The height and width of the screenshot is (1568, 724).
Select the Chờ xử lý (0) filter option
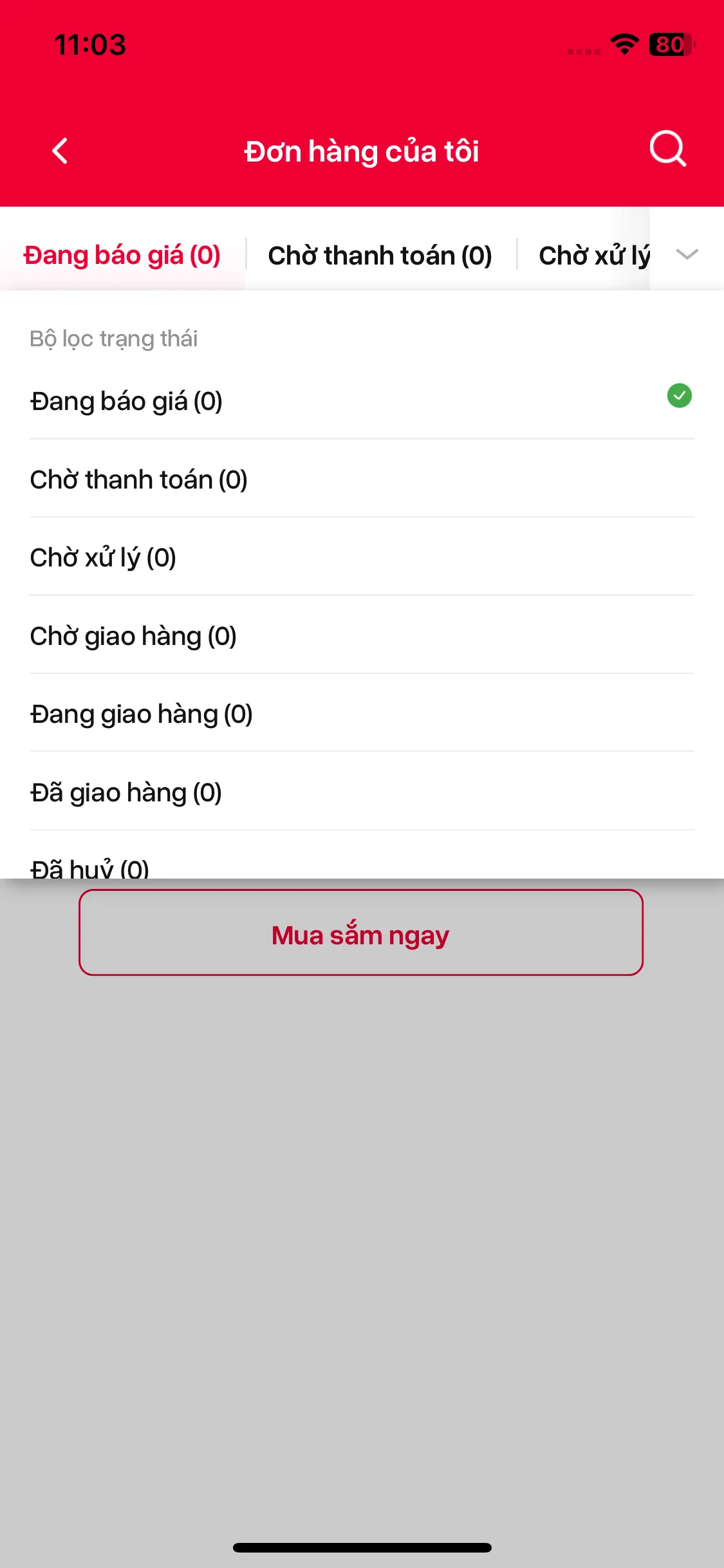(103, 557)
